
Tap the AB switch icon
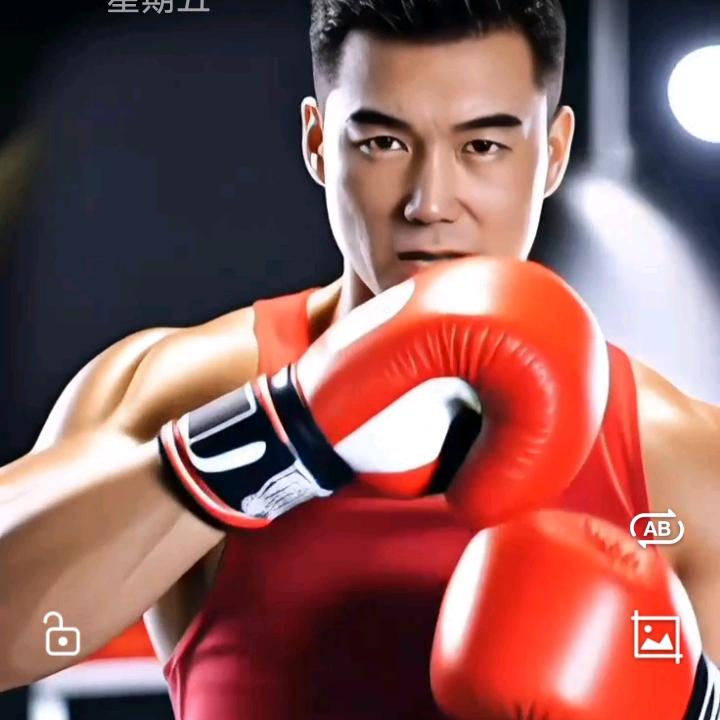656,529
